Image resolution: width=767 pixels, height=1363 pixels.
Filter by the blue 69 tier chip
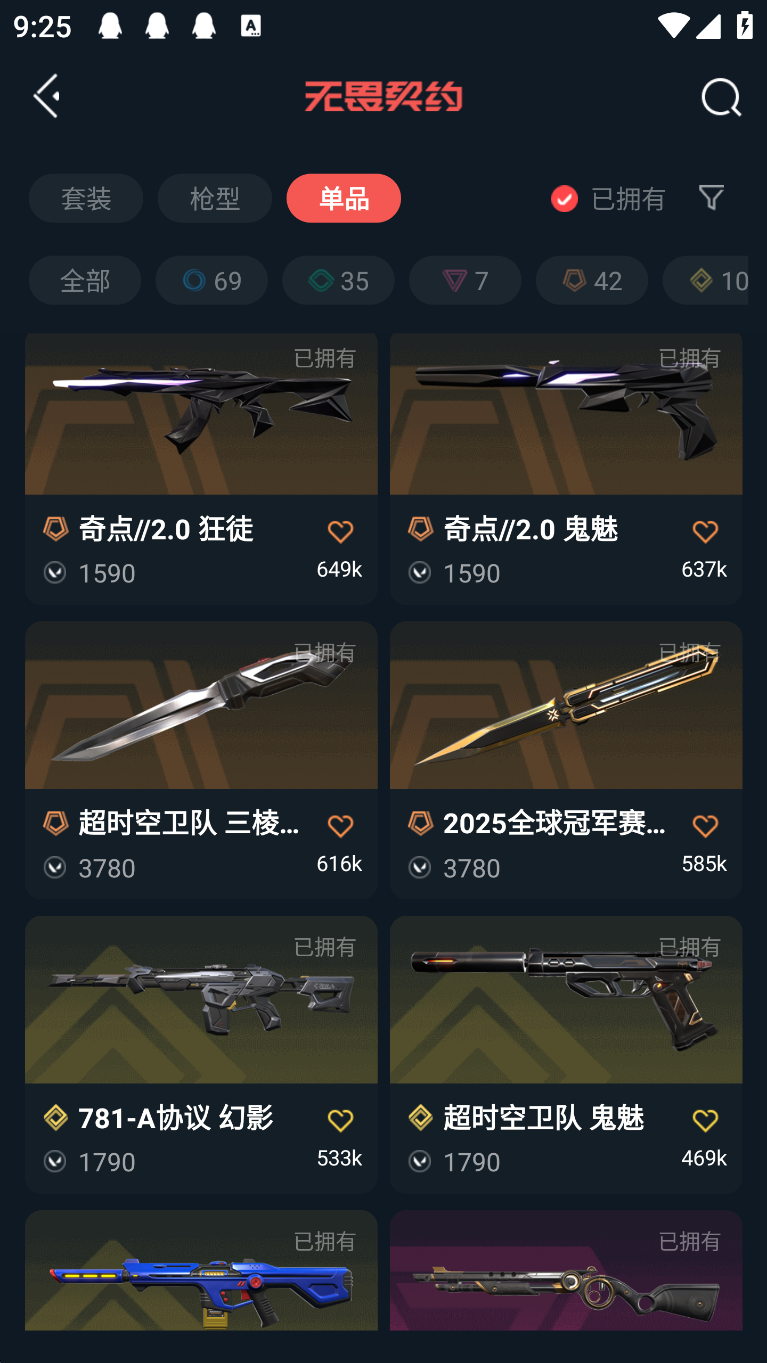click(212, 280)
